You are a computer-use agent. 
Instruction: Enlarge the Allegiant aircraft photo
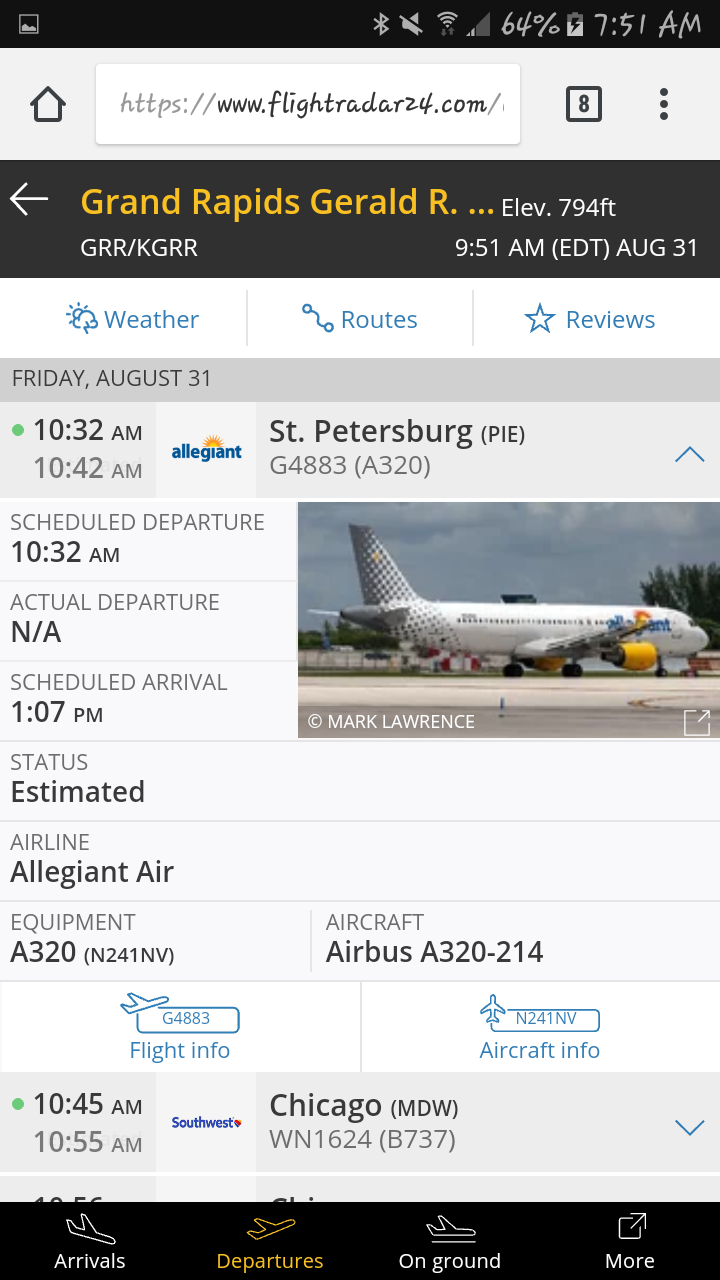[x=696, y=721]
